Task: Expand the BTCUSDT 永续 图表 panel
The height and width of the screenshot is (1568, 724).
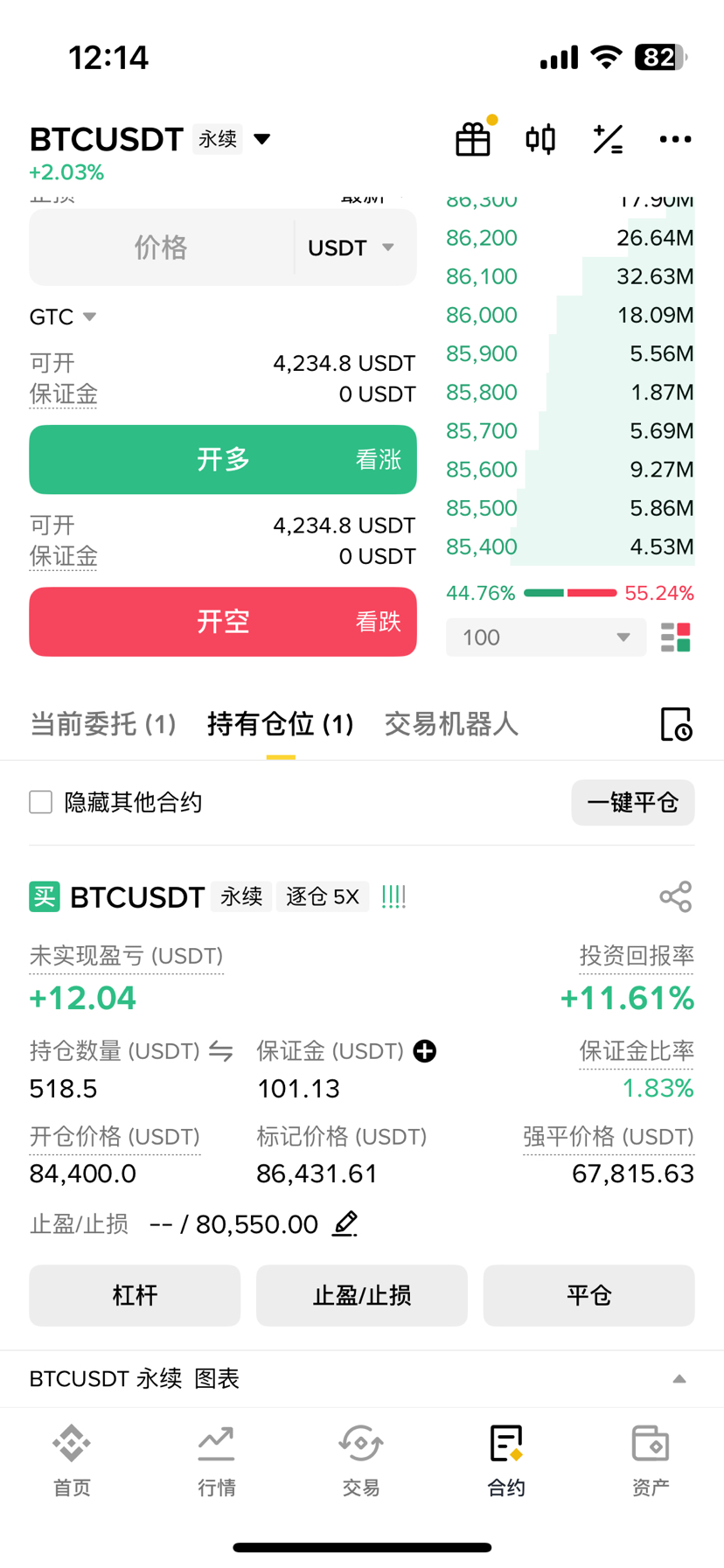Action: 679,1379
